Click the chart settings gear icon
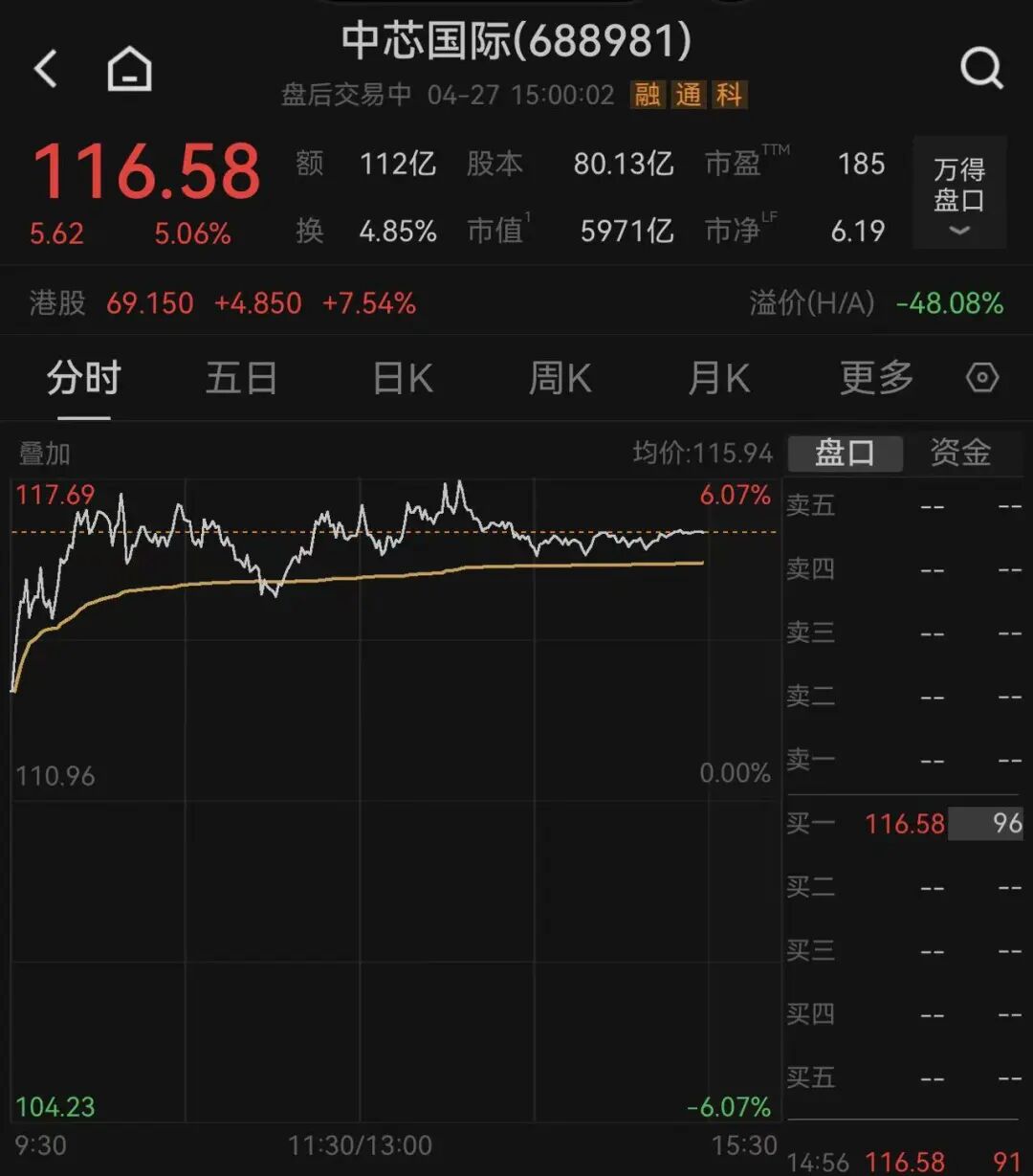1033x1176 pixels. point(983,378)
